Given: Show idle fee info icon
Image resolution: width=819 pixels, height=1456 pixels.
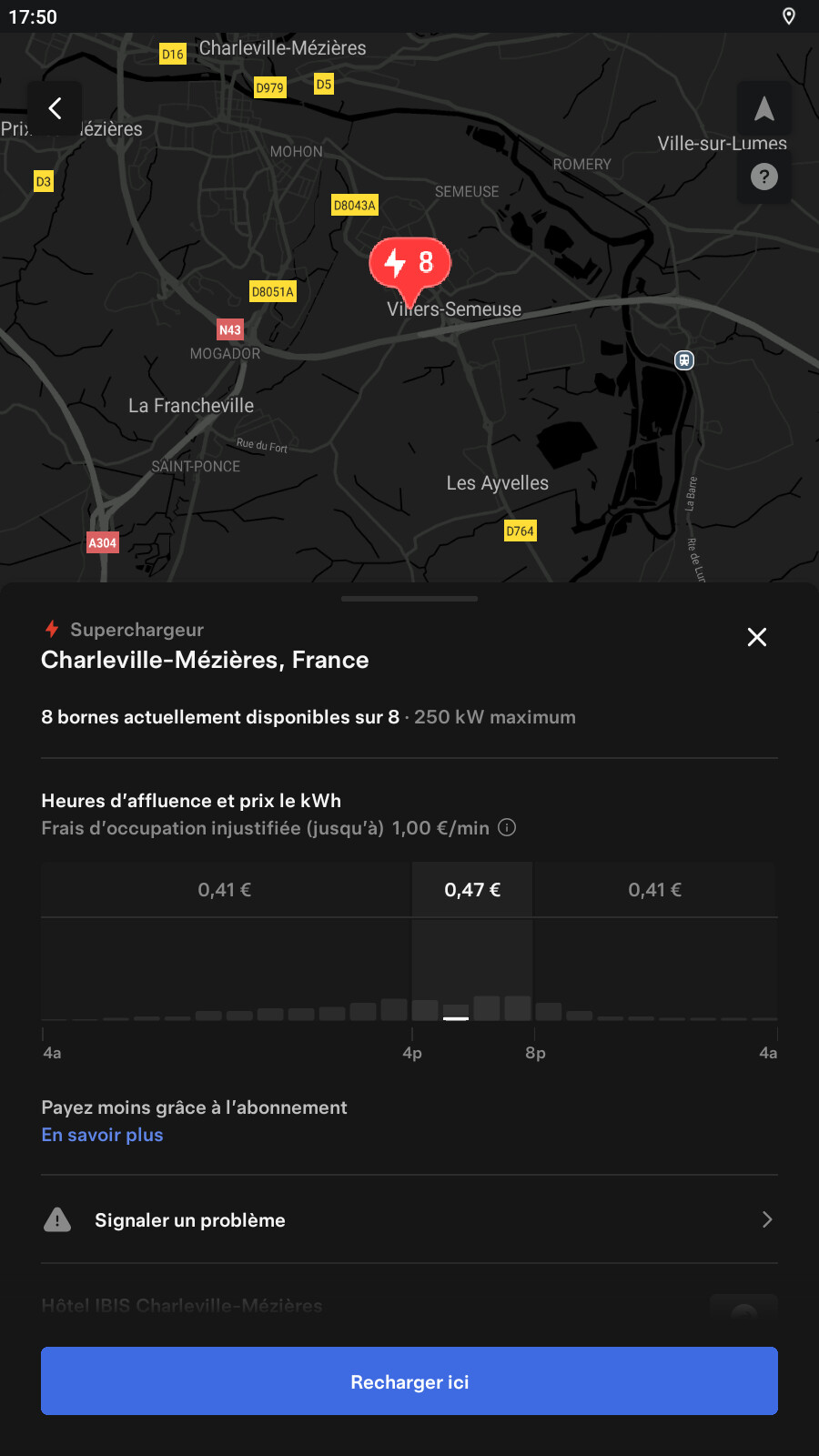Looking at the screenshot, I should pos(508,827).
